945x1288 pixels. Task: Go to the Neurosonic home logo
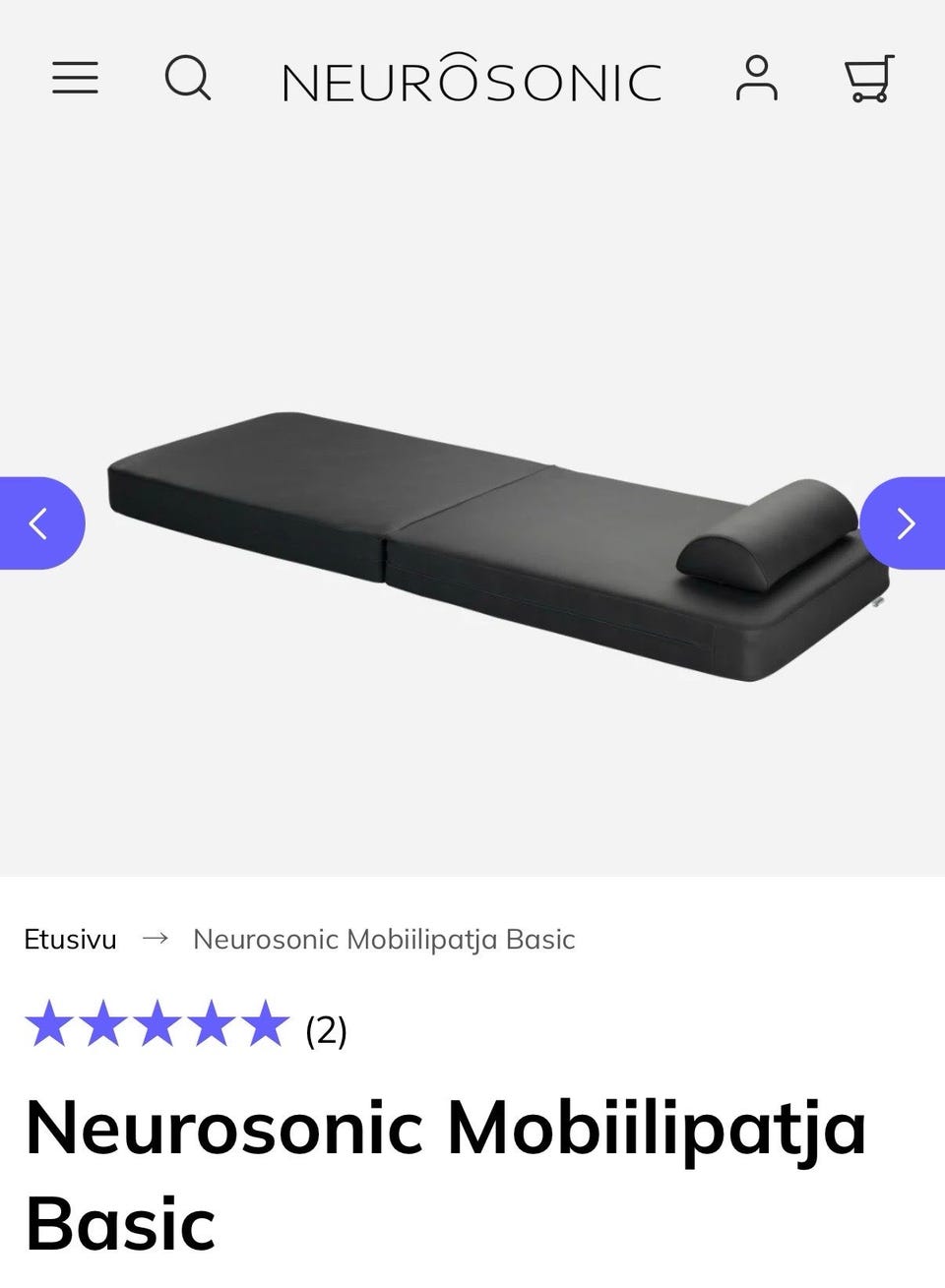pyautogui.click(x=472, y=79)
